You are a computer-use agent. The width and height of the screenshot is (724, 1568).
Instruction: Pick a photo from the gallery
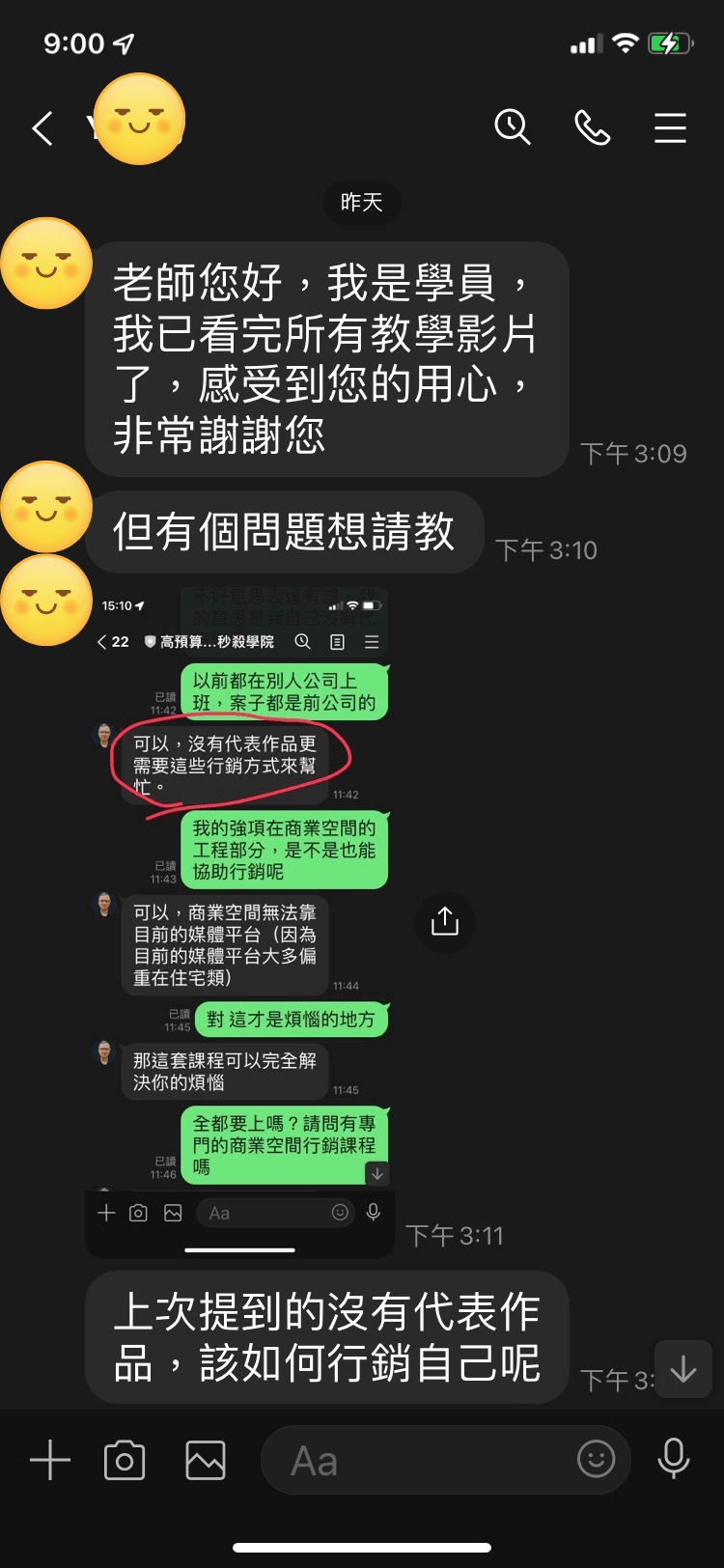coord(206,1460)
